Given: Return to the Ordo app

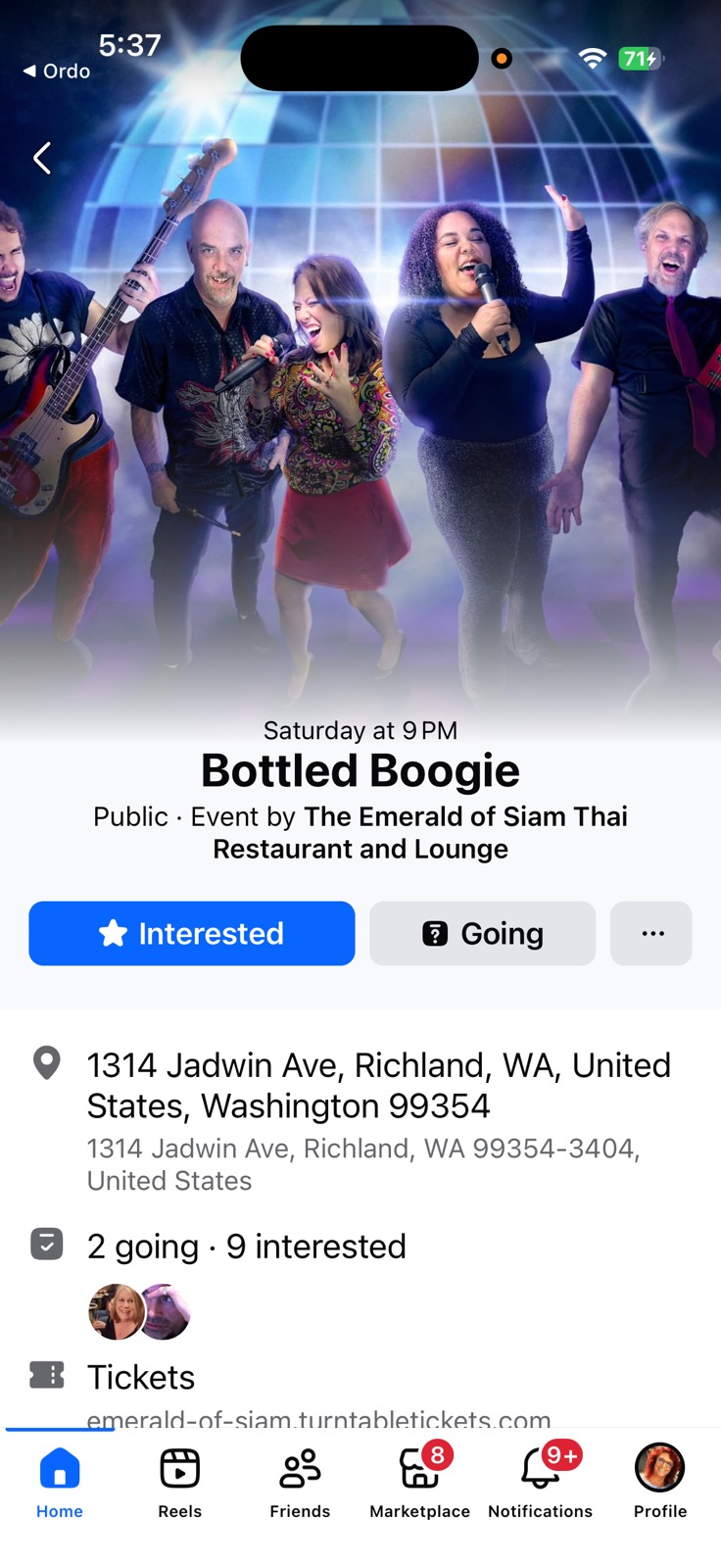Looking at the screenshot, I should 57,71.
